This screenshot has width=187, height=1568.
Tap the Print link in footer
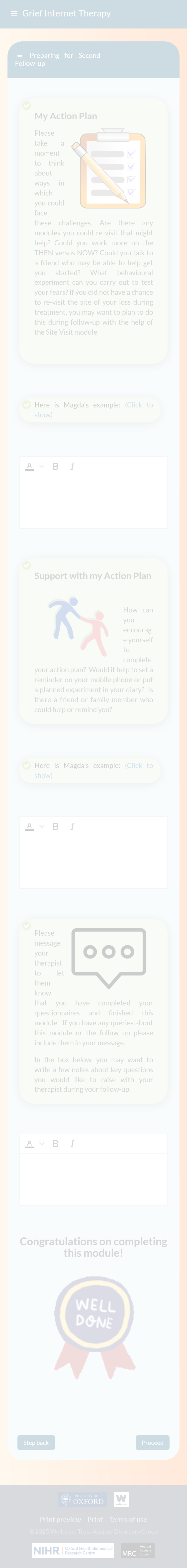pyautogui.click(x=95, y=1519)
